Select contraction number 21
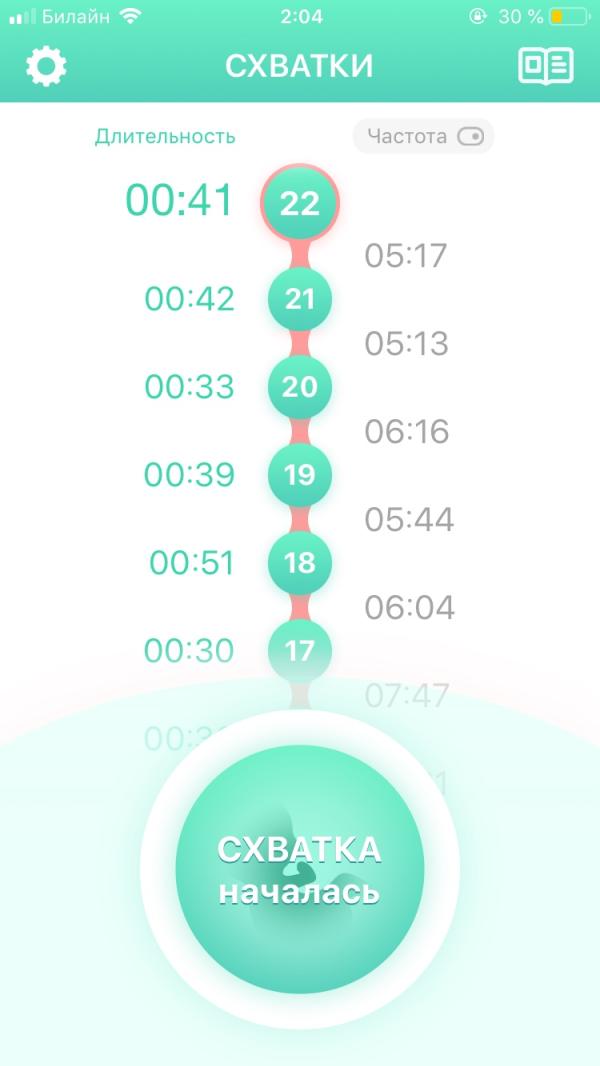 point(300,299)
